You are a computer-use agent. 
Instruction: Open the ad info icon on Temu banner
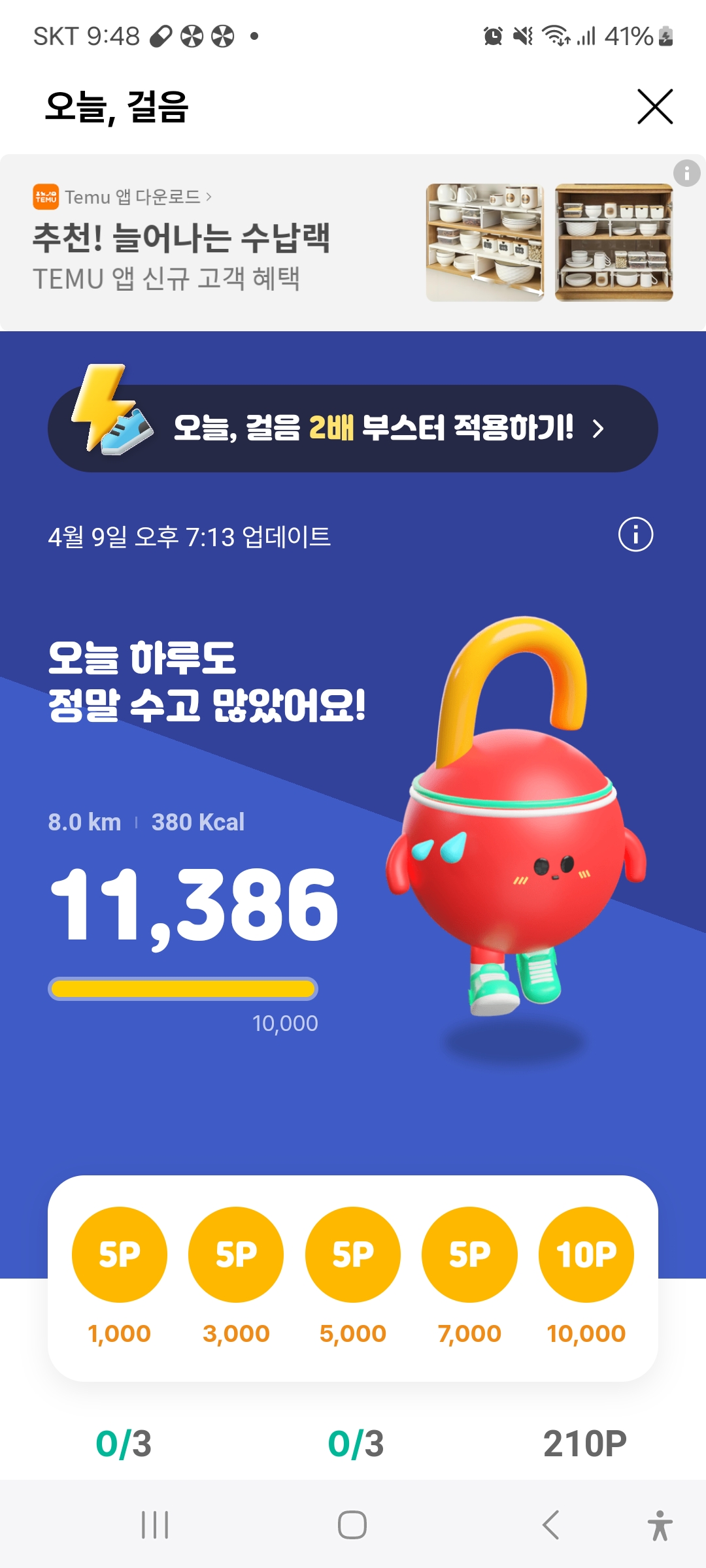[686, 174]
